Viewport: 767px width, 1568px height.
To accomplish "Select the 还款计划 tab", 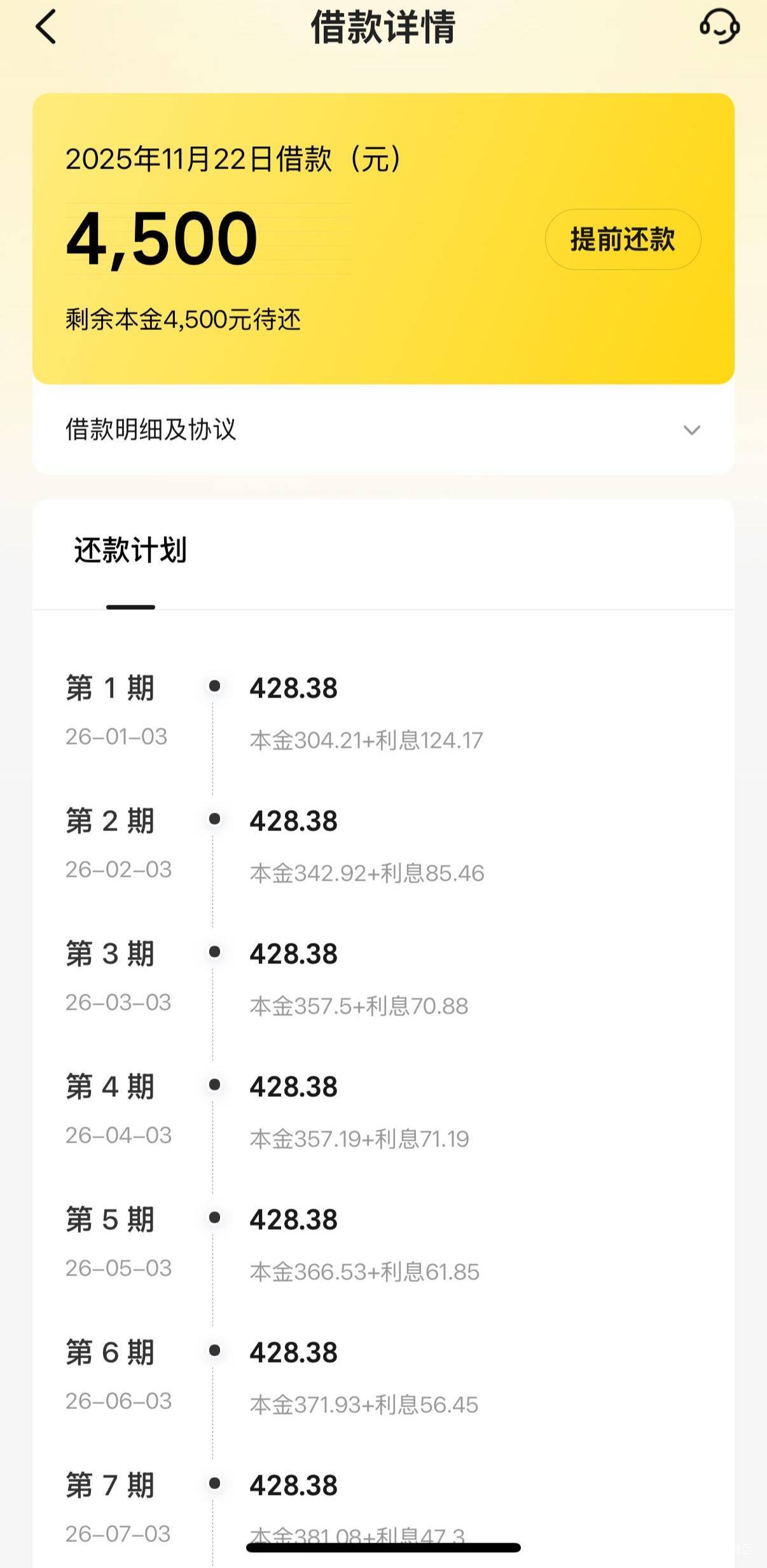I will 130,550.
